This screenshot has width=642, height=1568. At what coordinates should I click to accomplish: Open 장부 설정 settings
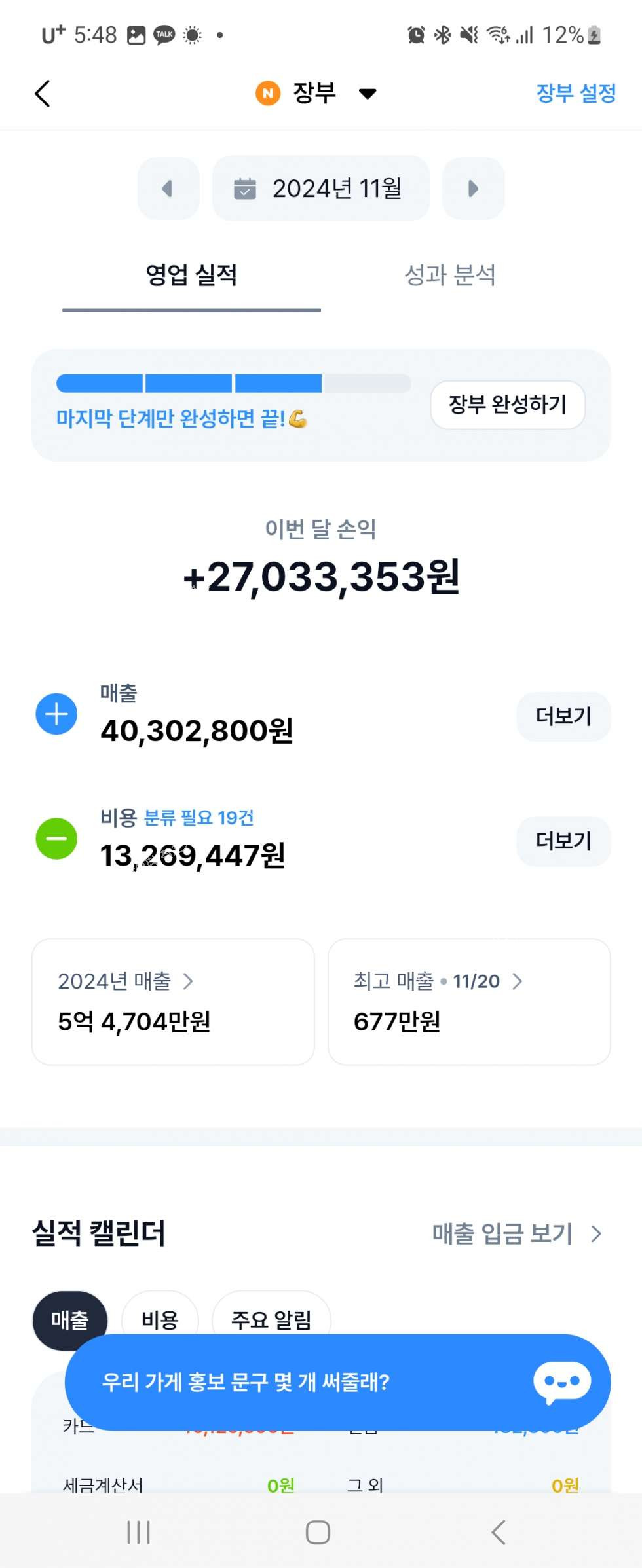(x=575, y=94)
